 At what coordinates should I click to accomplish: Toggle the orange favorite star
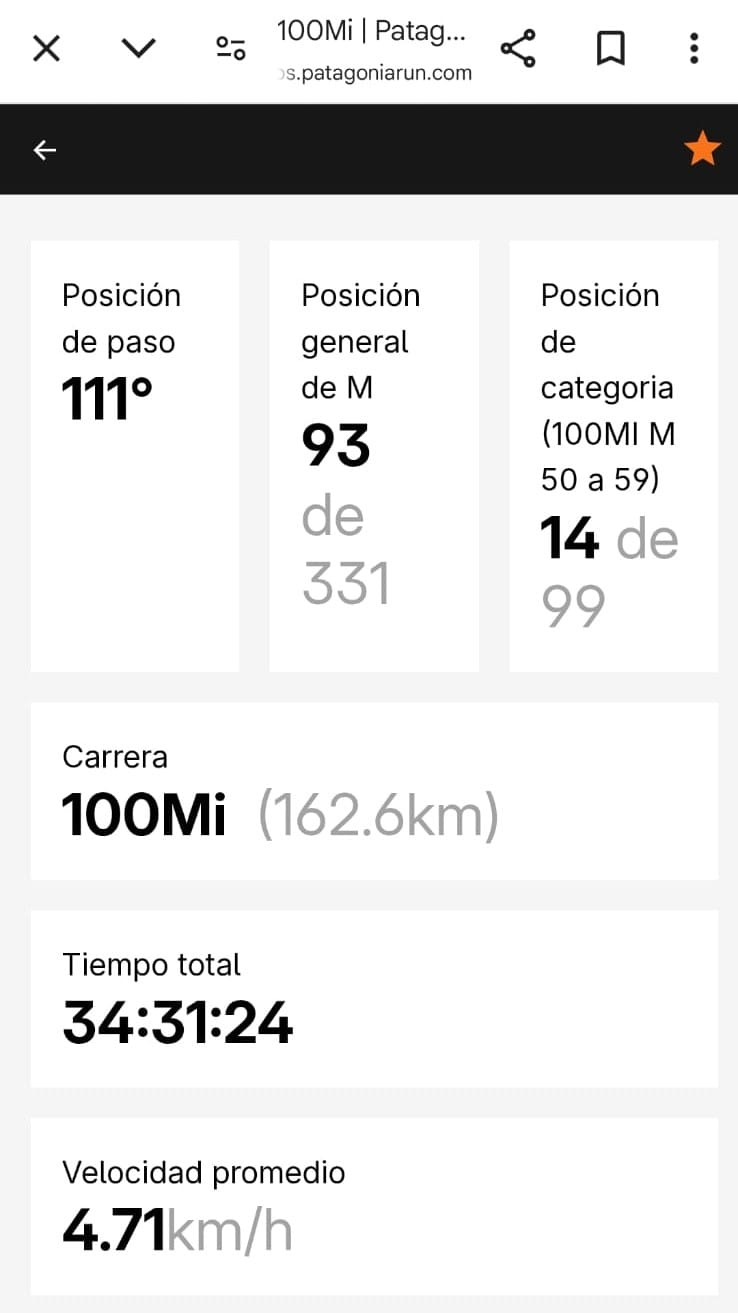pyautogui.click(x=702, y=149)
